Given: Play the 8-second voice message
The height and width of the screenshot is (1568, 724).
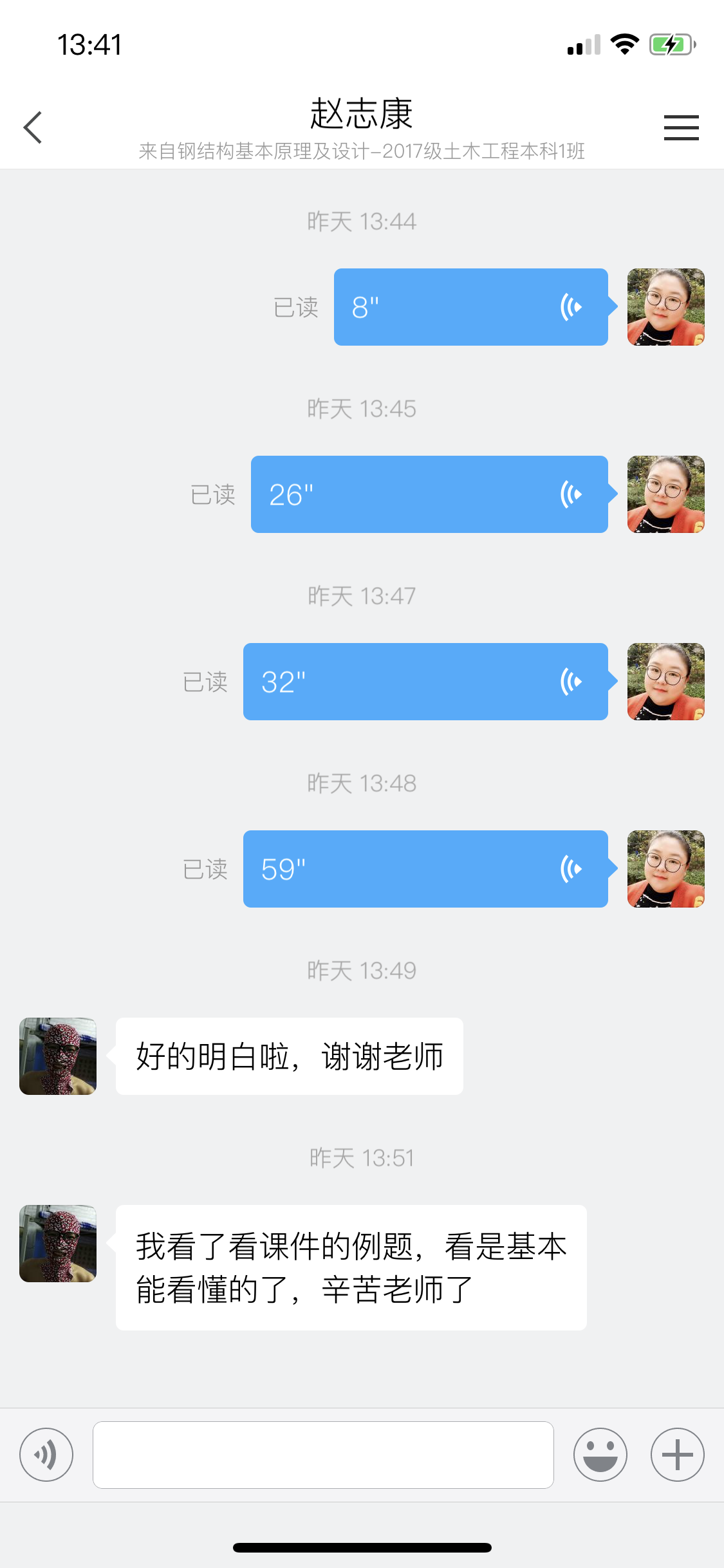Looking at the screenshot, I should click(470, 307).
